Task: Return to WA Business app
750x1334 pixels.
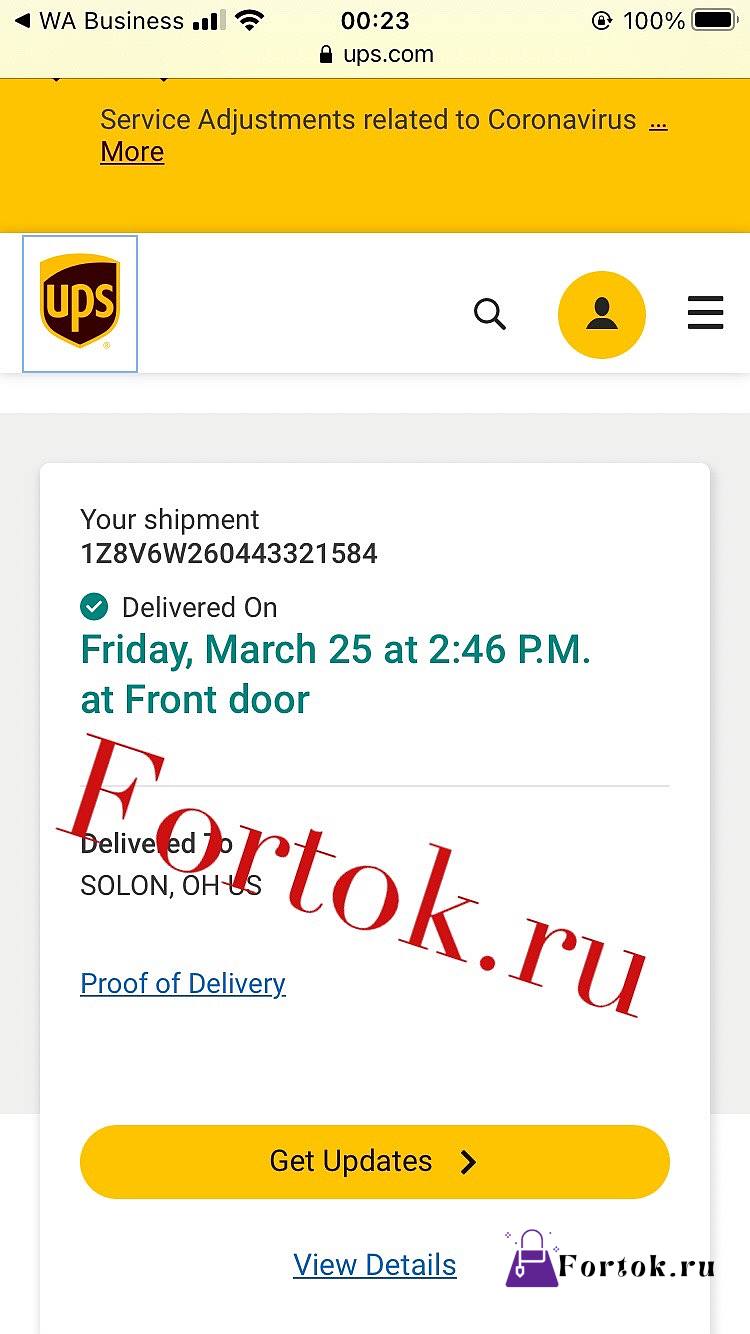Action: point(99,21)
